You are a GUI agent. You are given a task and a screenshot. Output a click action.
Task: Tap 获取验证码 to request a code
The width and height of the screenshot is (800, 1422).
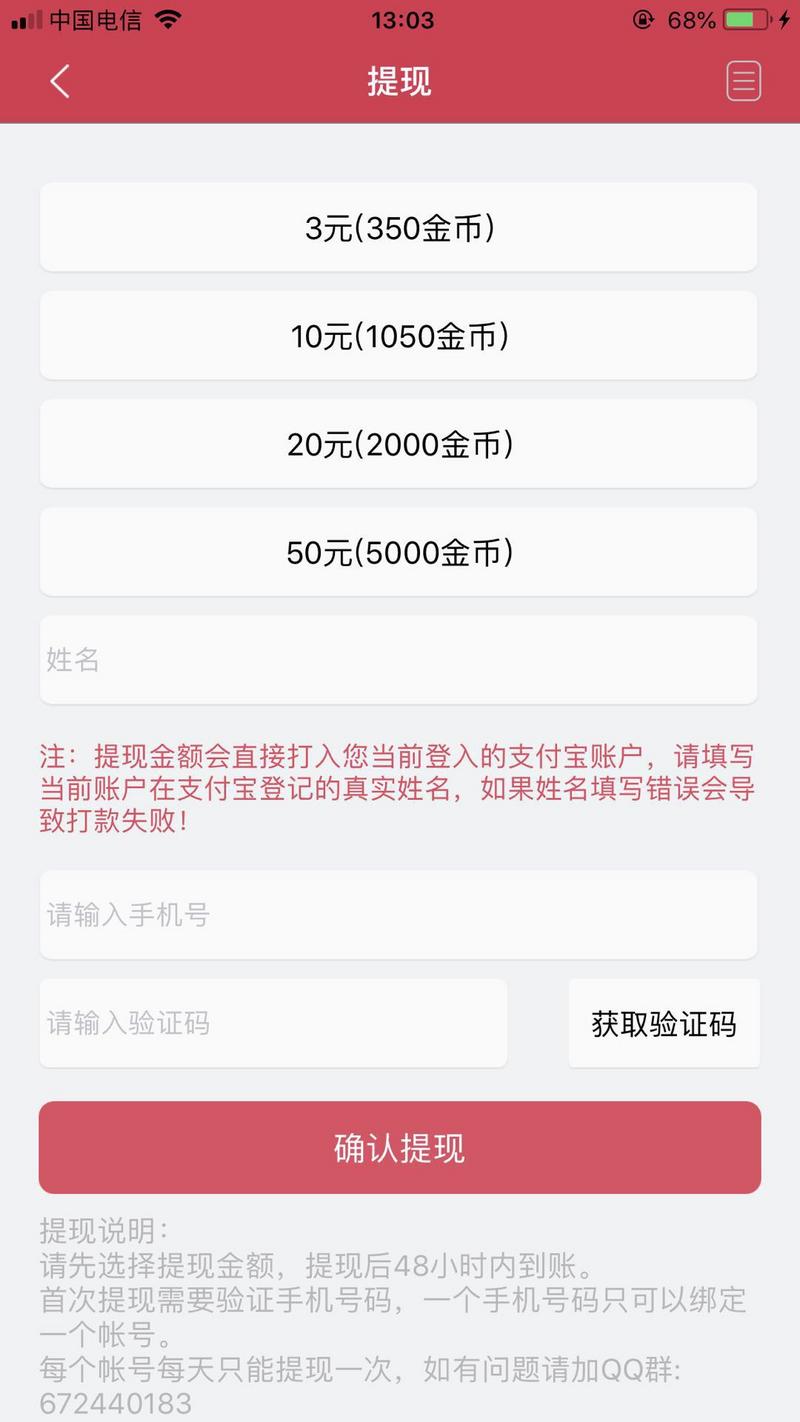tap(664, 1023)
